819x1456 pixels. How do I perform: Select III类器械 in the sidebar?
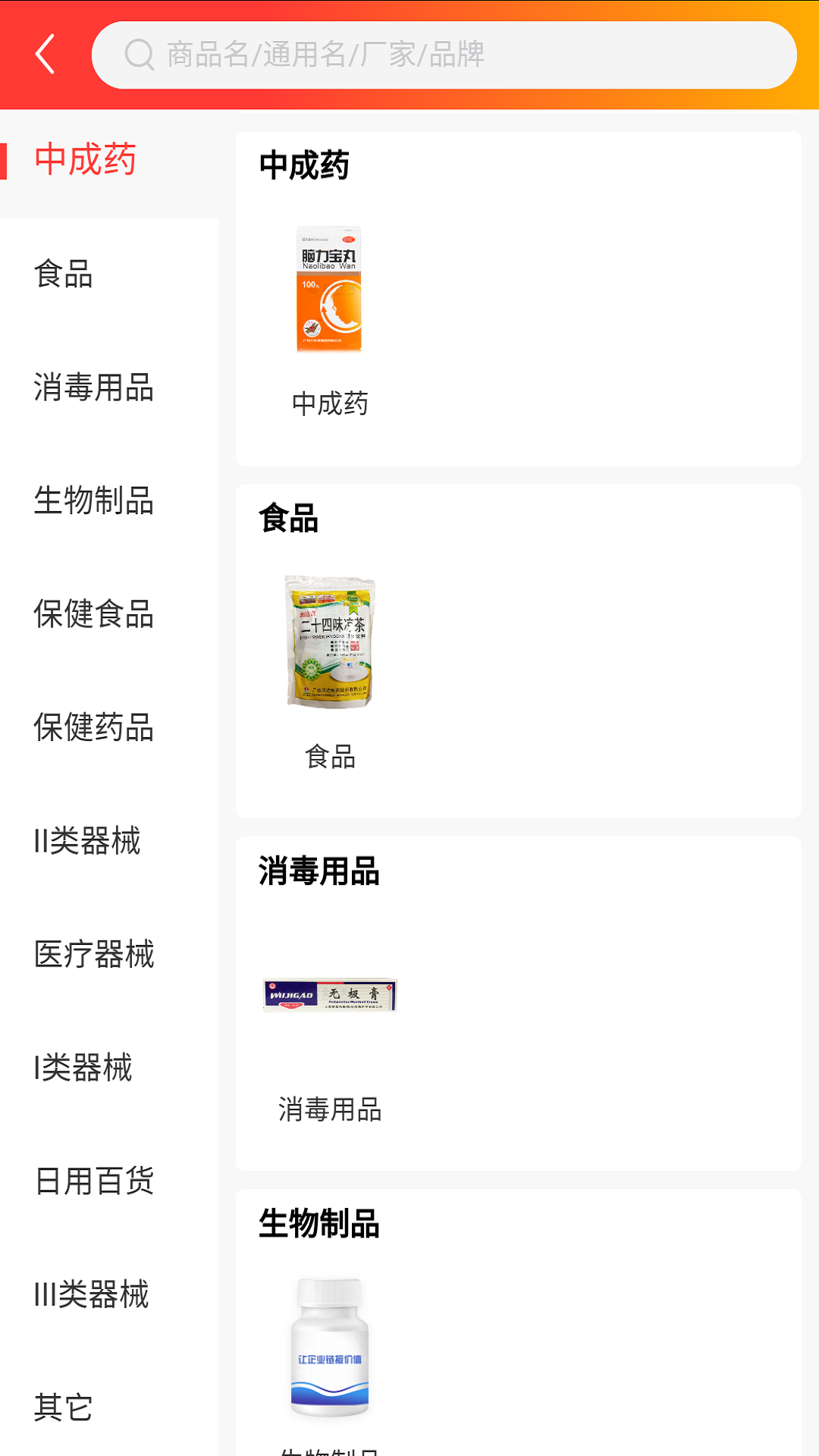coord(91,1294)
